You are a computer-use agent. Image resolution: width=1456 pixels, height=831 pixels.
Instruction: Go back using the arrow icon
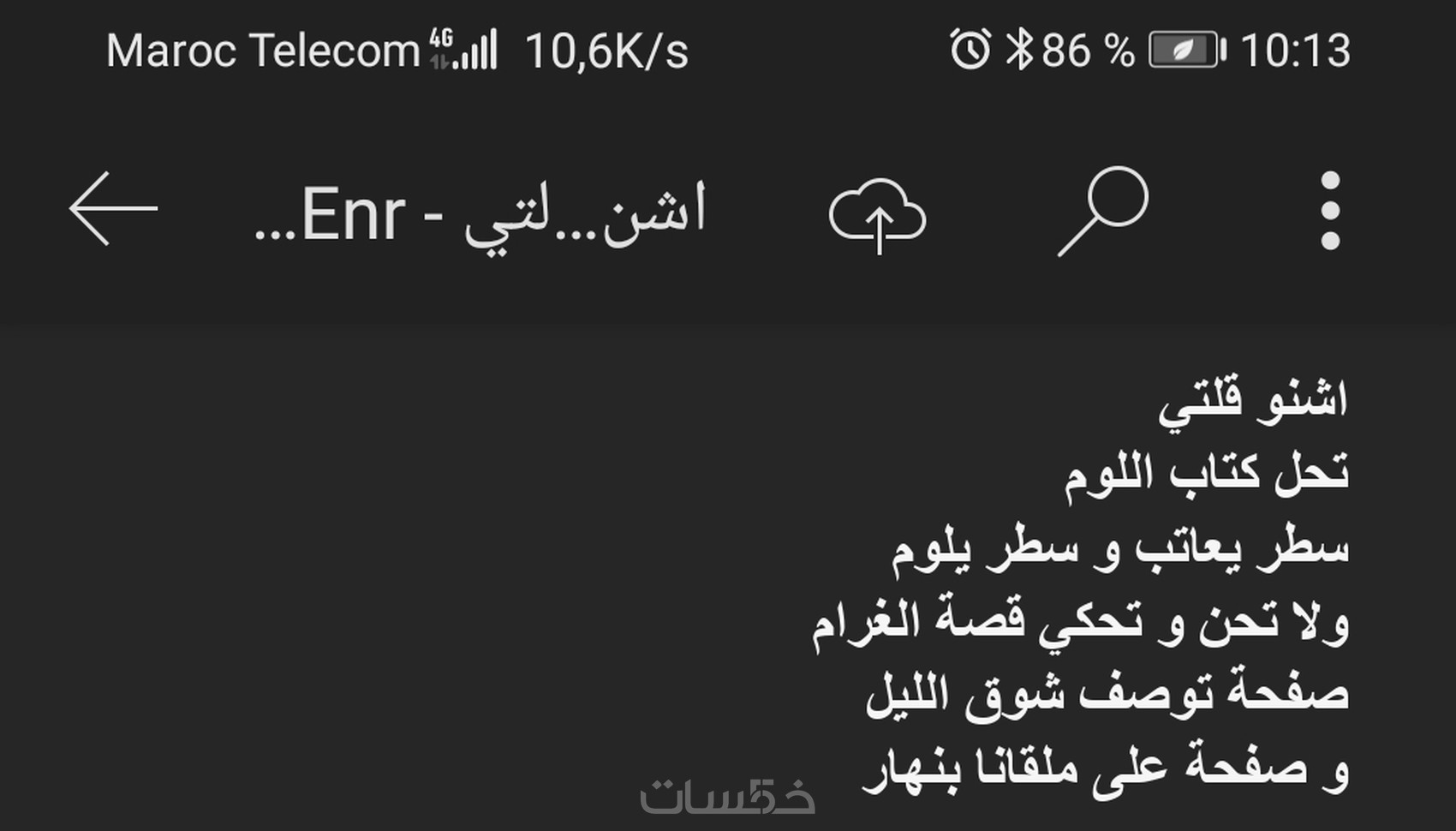[112, 209]
